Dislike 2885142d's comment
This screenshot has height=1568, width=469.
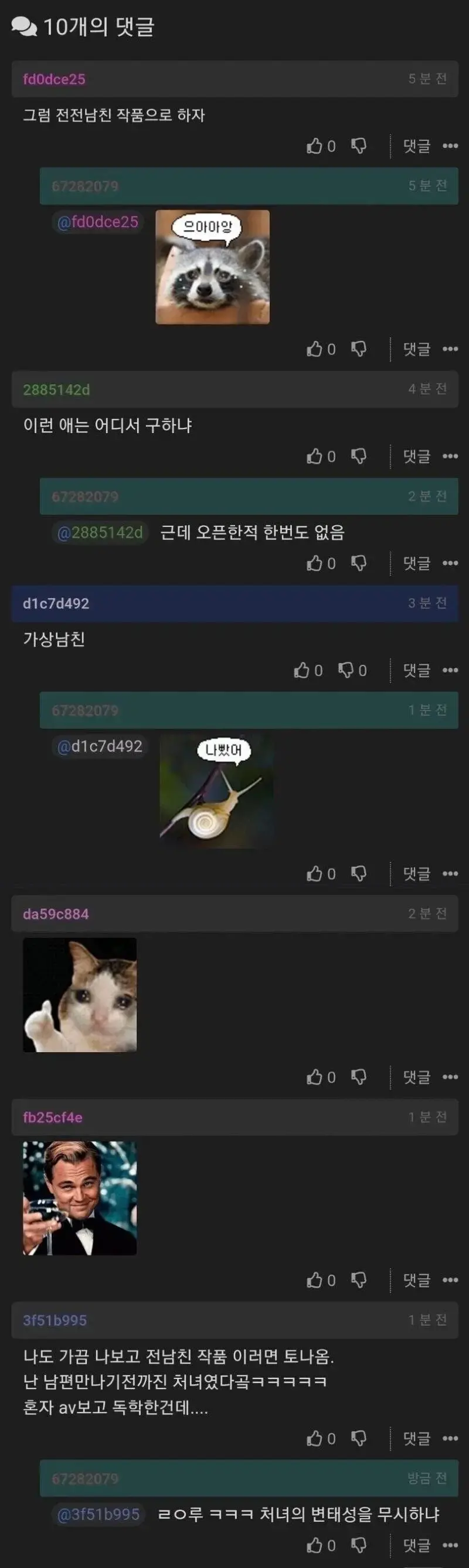359,457
